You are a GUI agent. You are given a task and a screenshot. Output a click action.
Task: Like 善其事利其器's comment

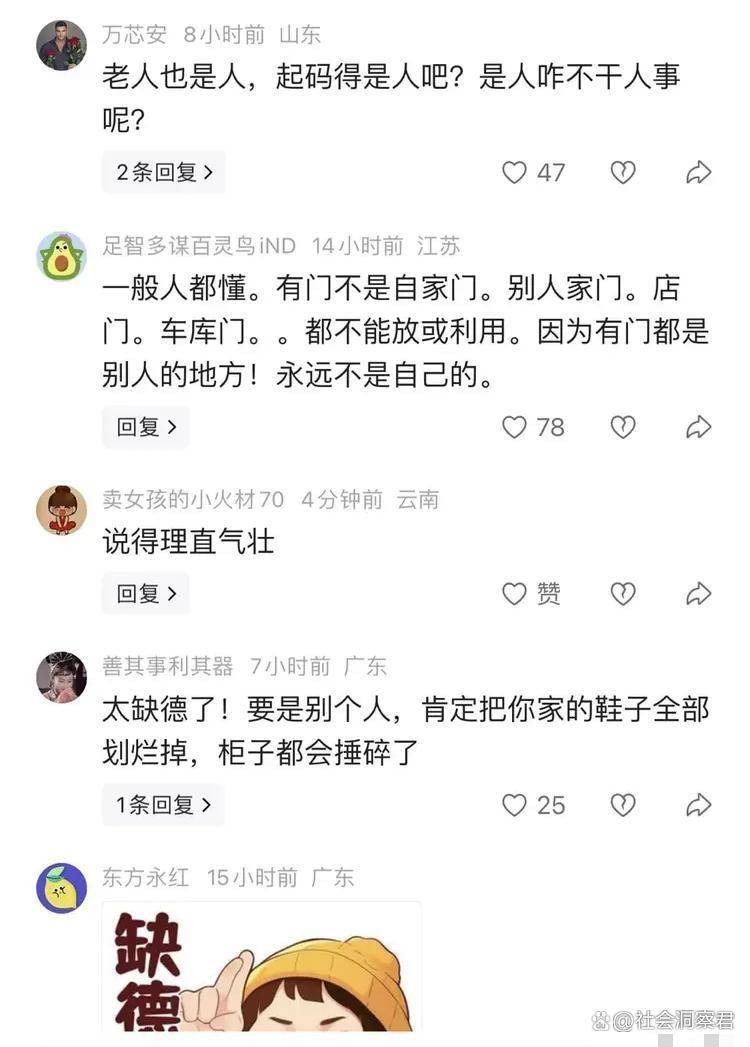click(514, 805)
